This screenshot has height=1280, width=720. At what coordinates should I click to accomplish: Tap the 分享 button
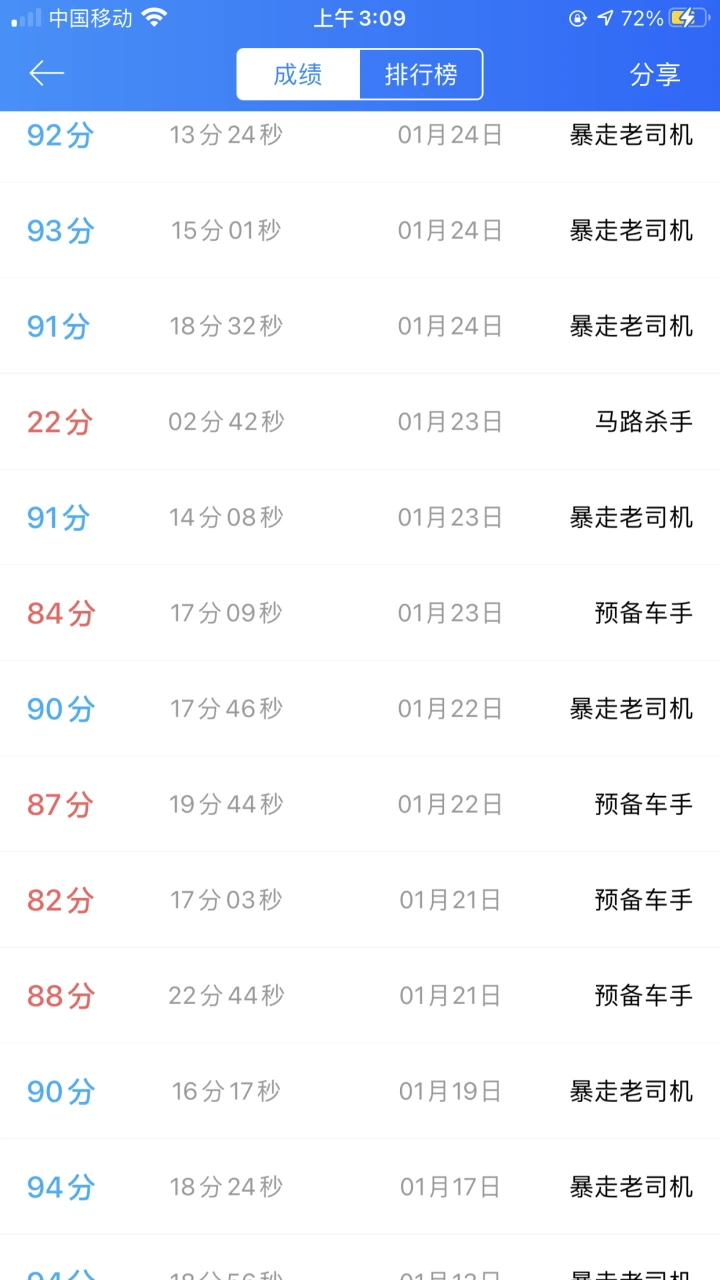(655, 74)
